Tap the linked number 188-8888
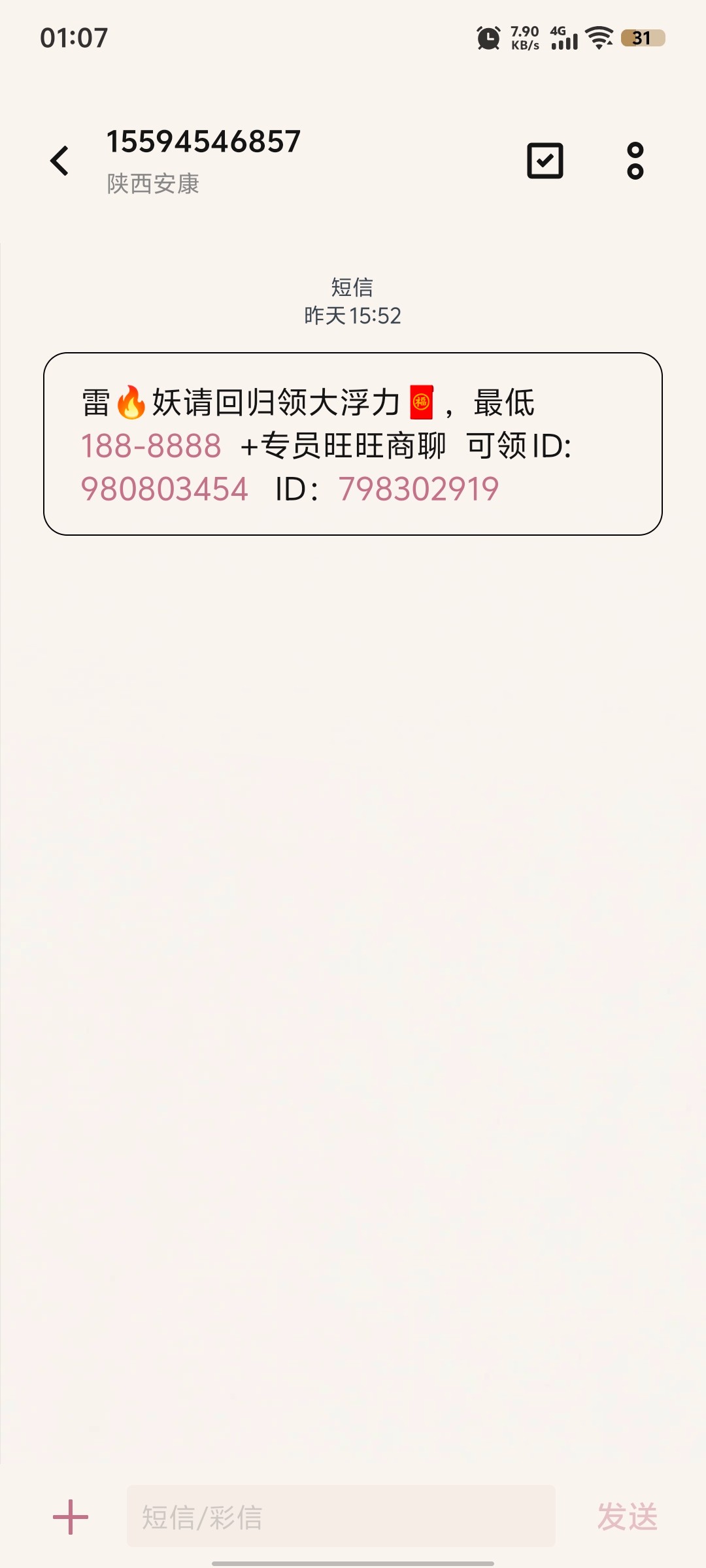This screenshot has width=706, height=1568. tap(151, 446)
